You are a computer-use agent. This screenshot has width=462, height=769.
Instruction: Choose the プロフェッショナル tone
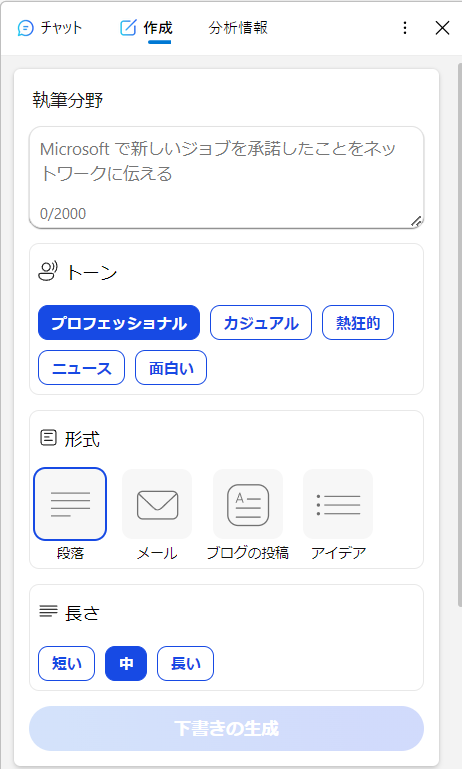point(119,323)
